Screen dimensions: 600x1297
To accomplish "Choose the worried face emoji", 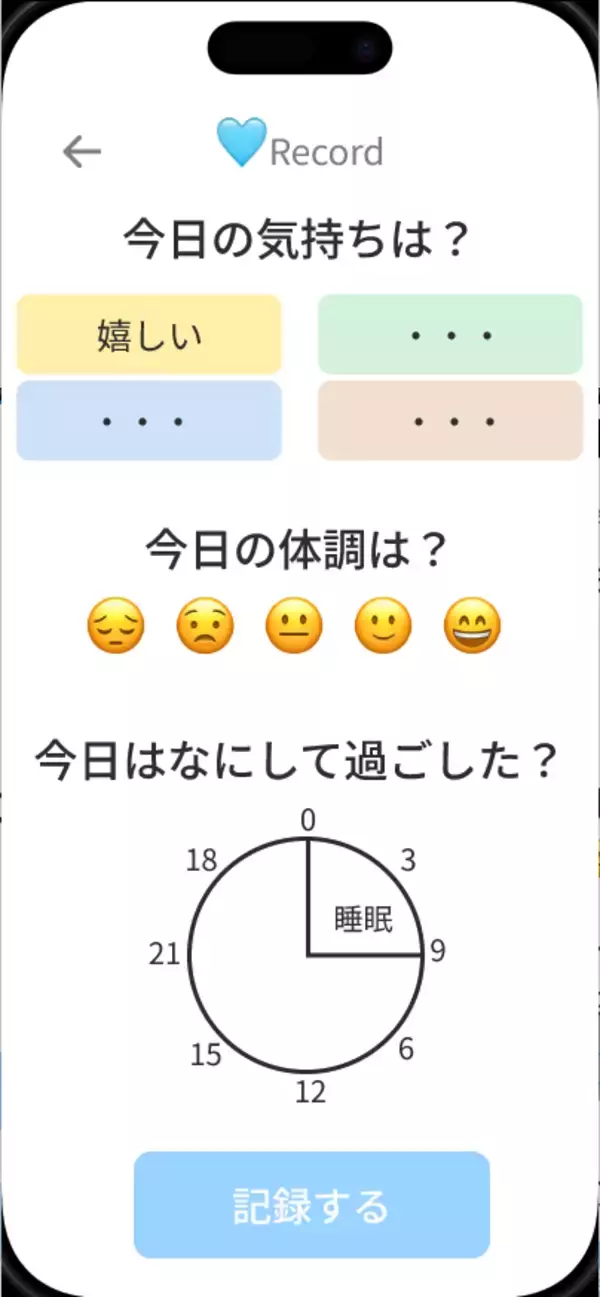I will 205,628.
